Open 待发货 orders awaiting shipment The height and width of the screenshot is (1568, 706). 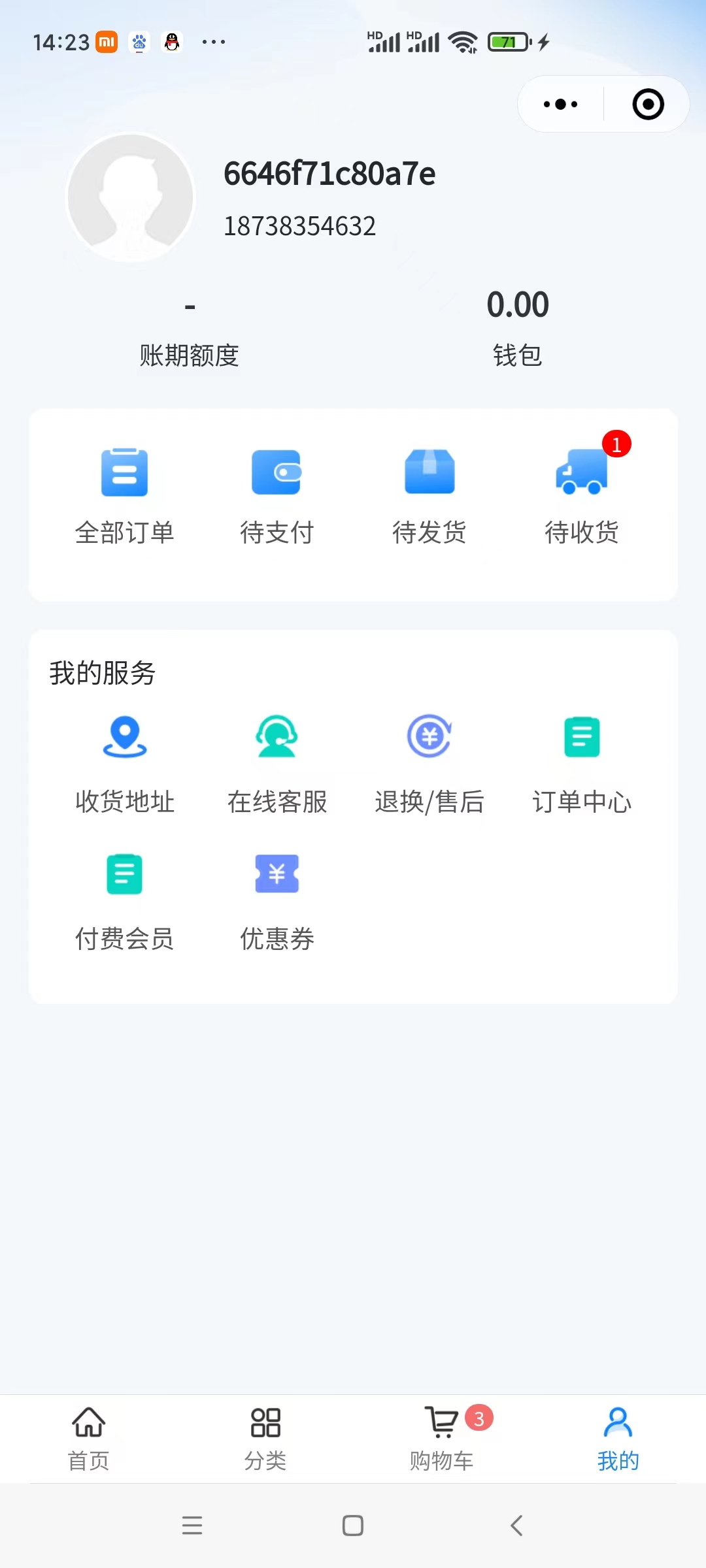(x=429, y=497)
